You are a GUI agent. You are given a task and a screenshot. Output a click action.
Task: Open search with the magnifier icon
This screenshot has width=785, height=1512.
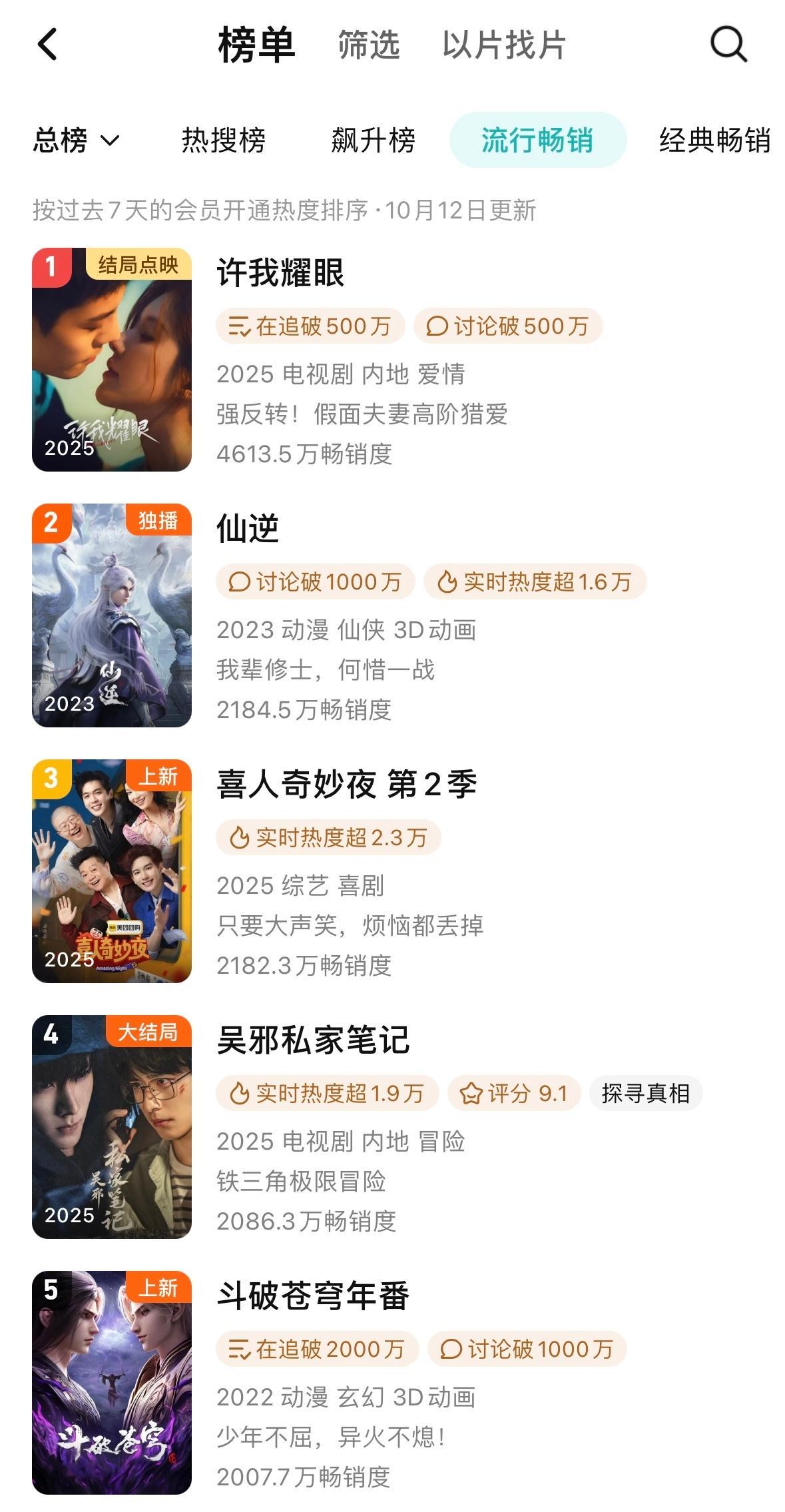[x=728, y=45]
